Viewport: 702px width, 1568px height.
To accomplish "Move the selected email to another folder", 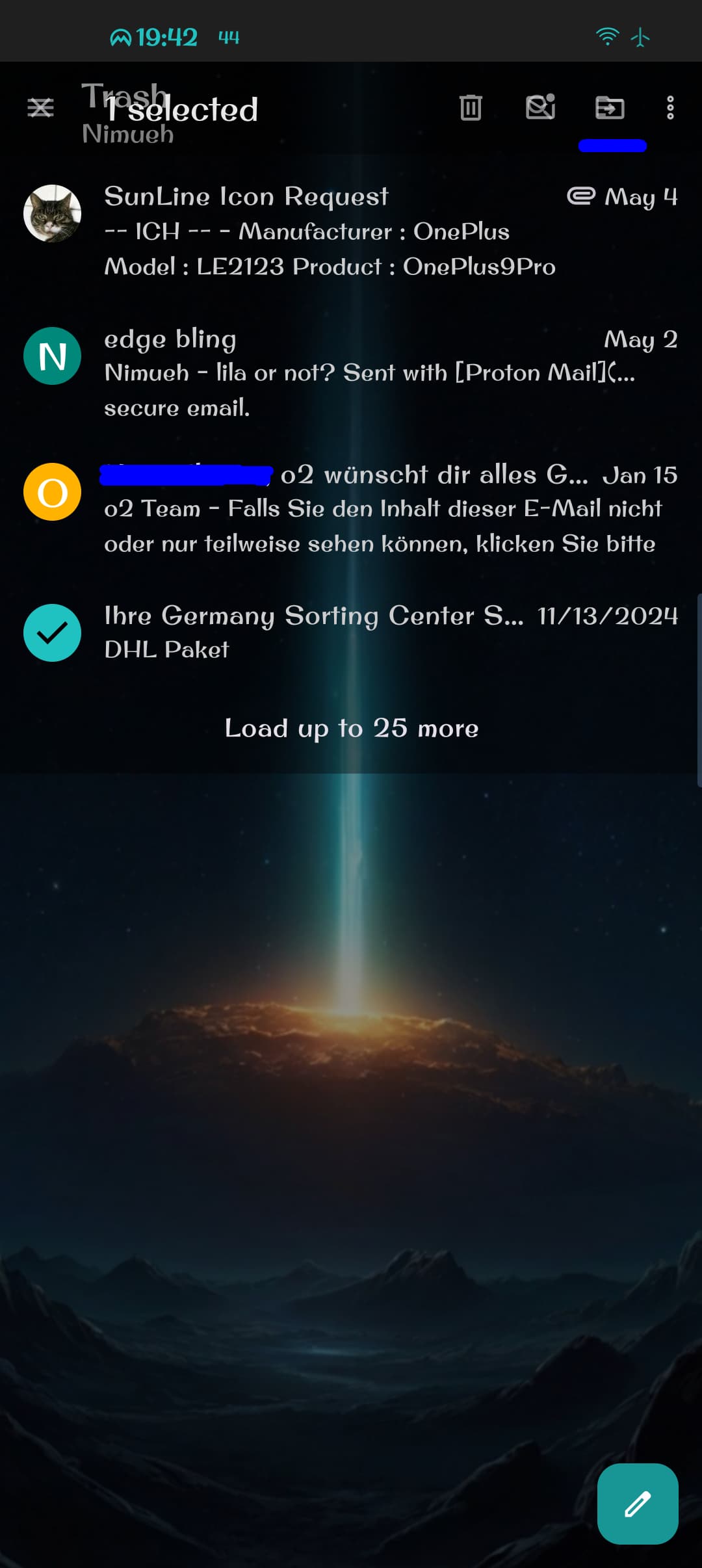I will pos(610,107).
